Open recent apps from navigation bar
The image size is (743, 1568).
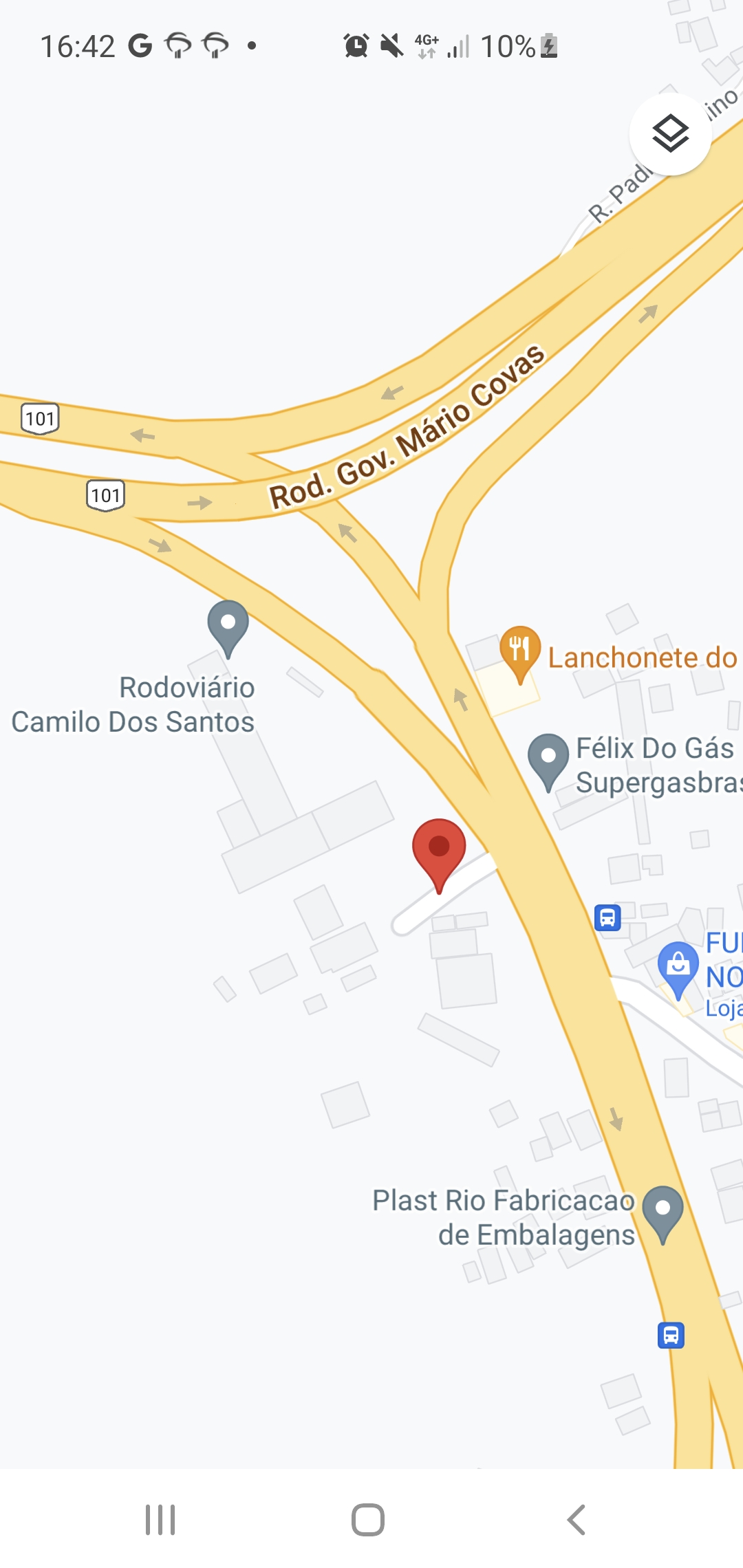[160, 1519]
